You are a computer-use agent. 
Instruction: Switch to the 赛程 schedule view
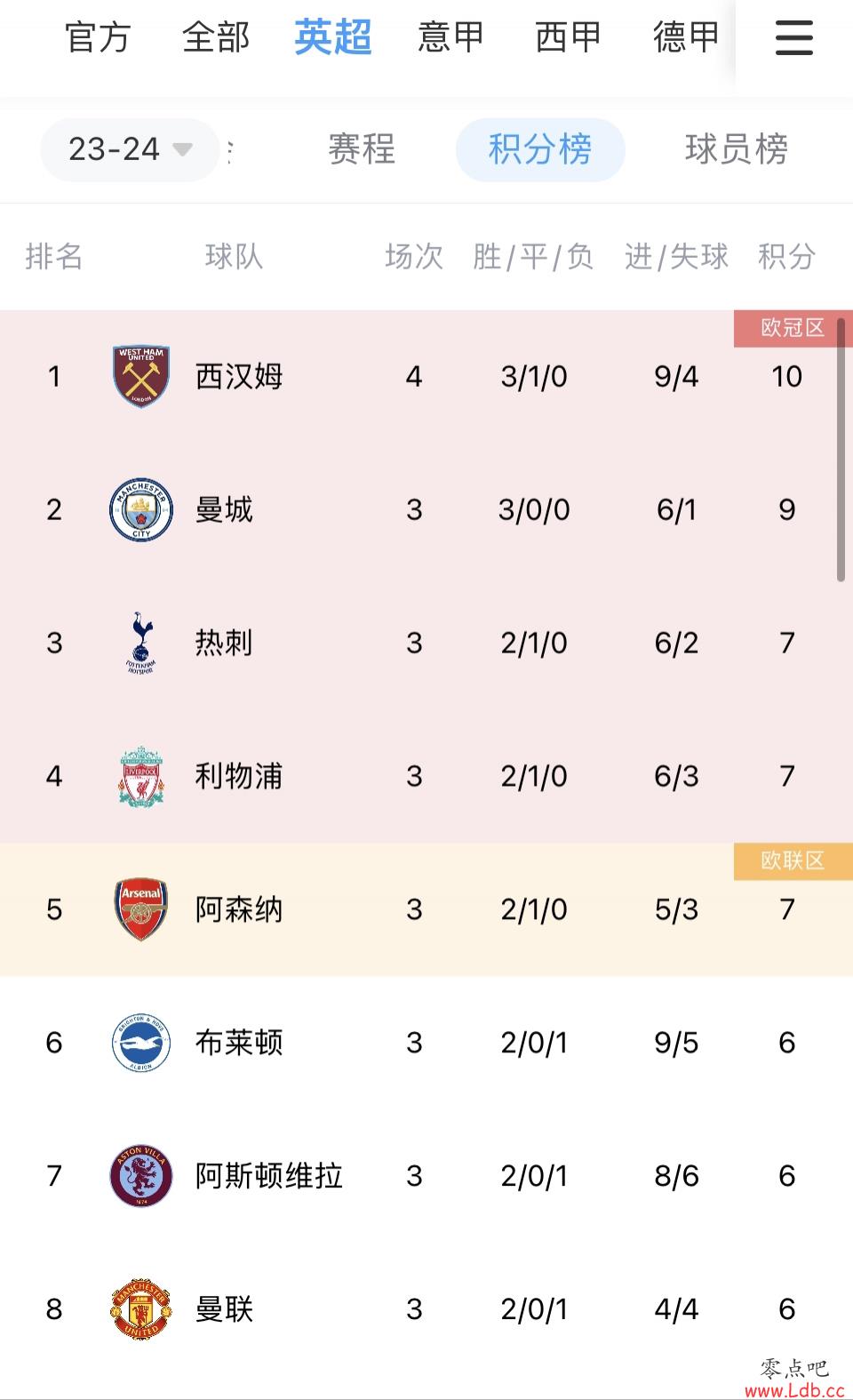coord(362,149)
